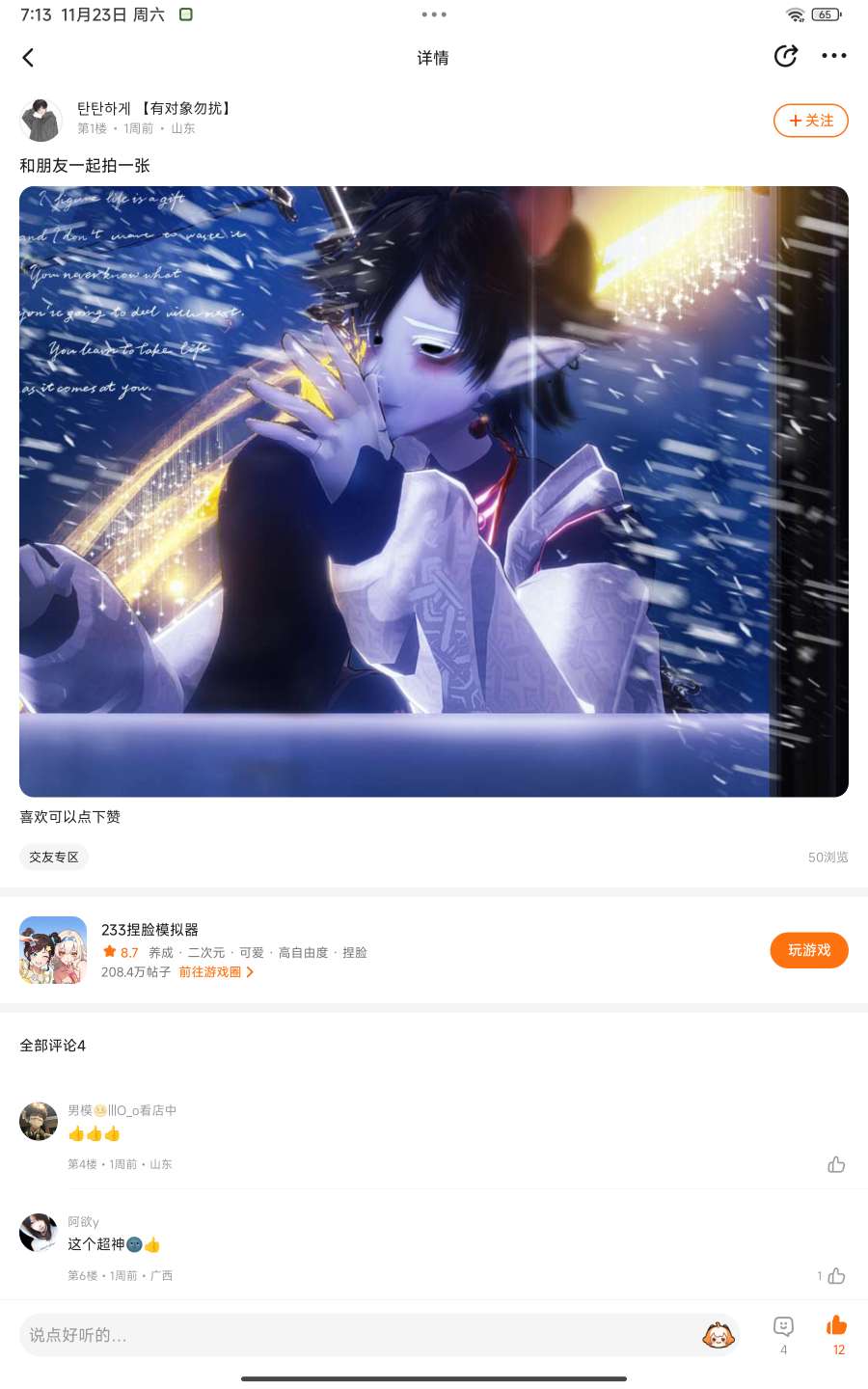The width and height of the screenshot is (868, 1389).
Task: Open the three-dot overflow menu
Action: pyautogui.click(x=834, y=56)
